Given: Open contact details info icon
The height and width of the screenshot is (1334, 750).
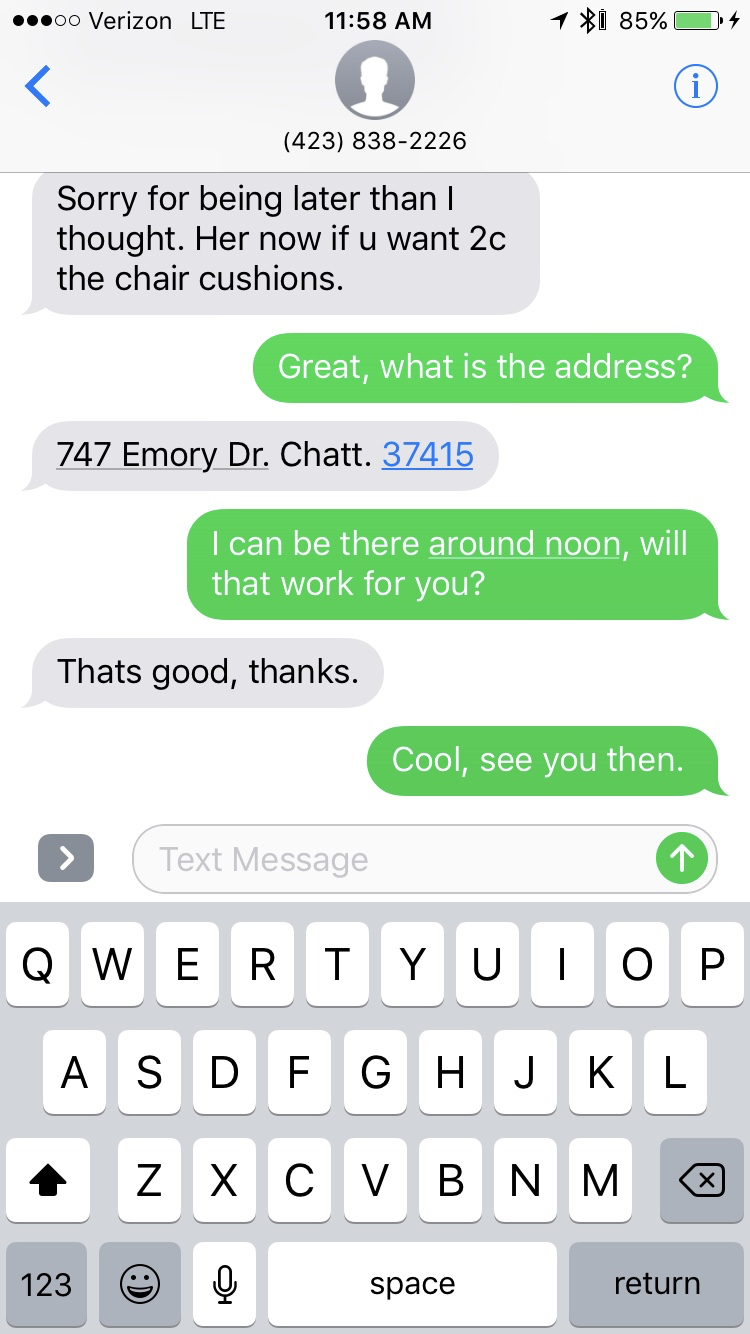Looking at the screenshot, I should tap(695, 87).
